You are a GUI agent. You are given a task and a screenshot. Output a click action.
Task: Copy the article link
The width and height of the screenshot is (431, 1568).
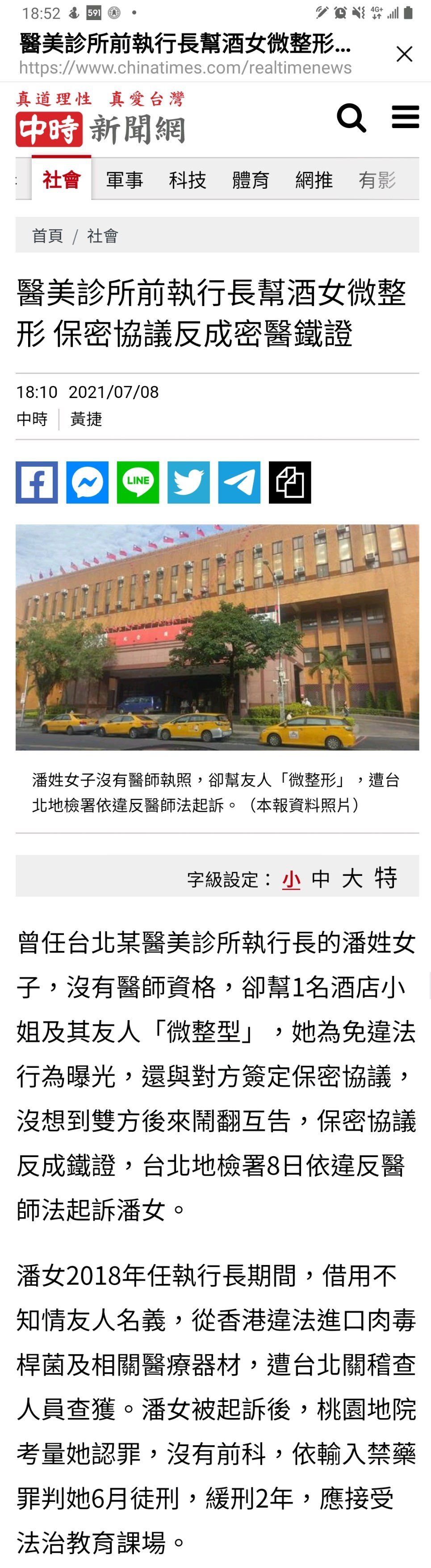(x=289, y=482)
